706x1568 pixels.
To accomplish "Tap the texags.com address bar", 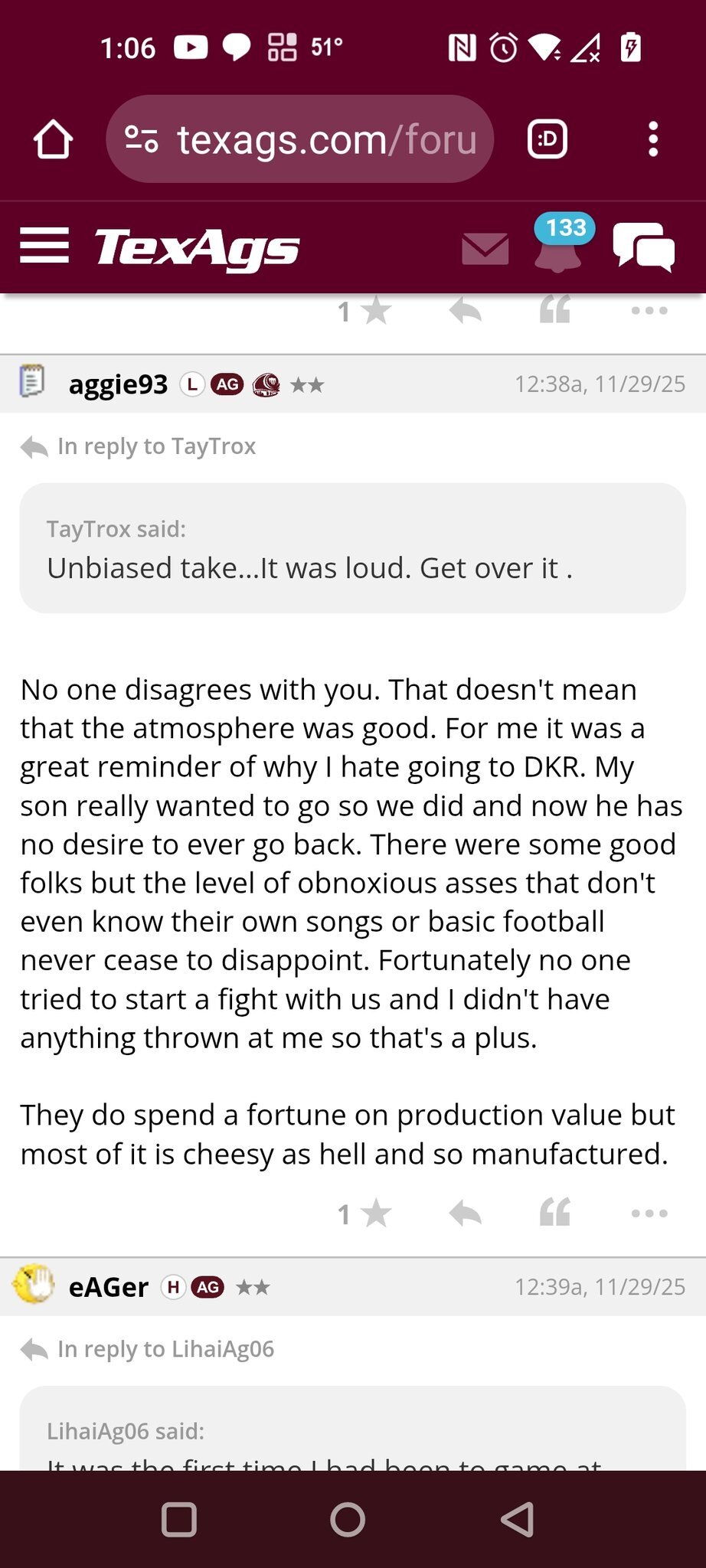I will pos(306,139).
